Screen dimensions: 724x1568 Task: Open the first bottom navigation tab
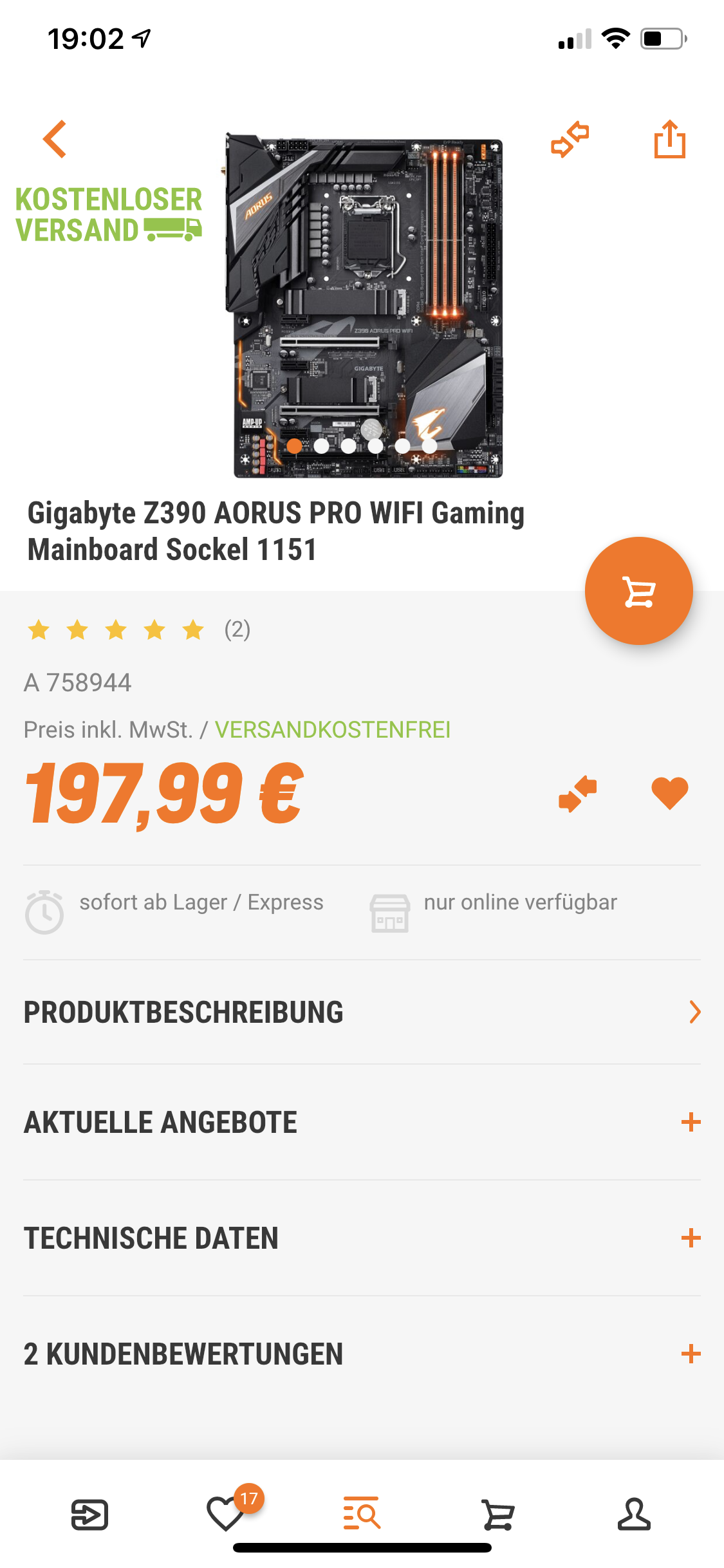(89, 1514)
